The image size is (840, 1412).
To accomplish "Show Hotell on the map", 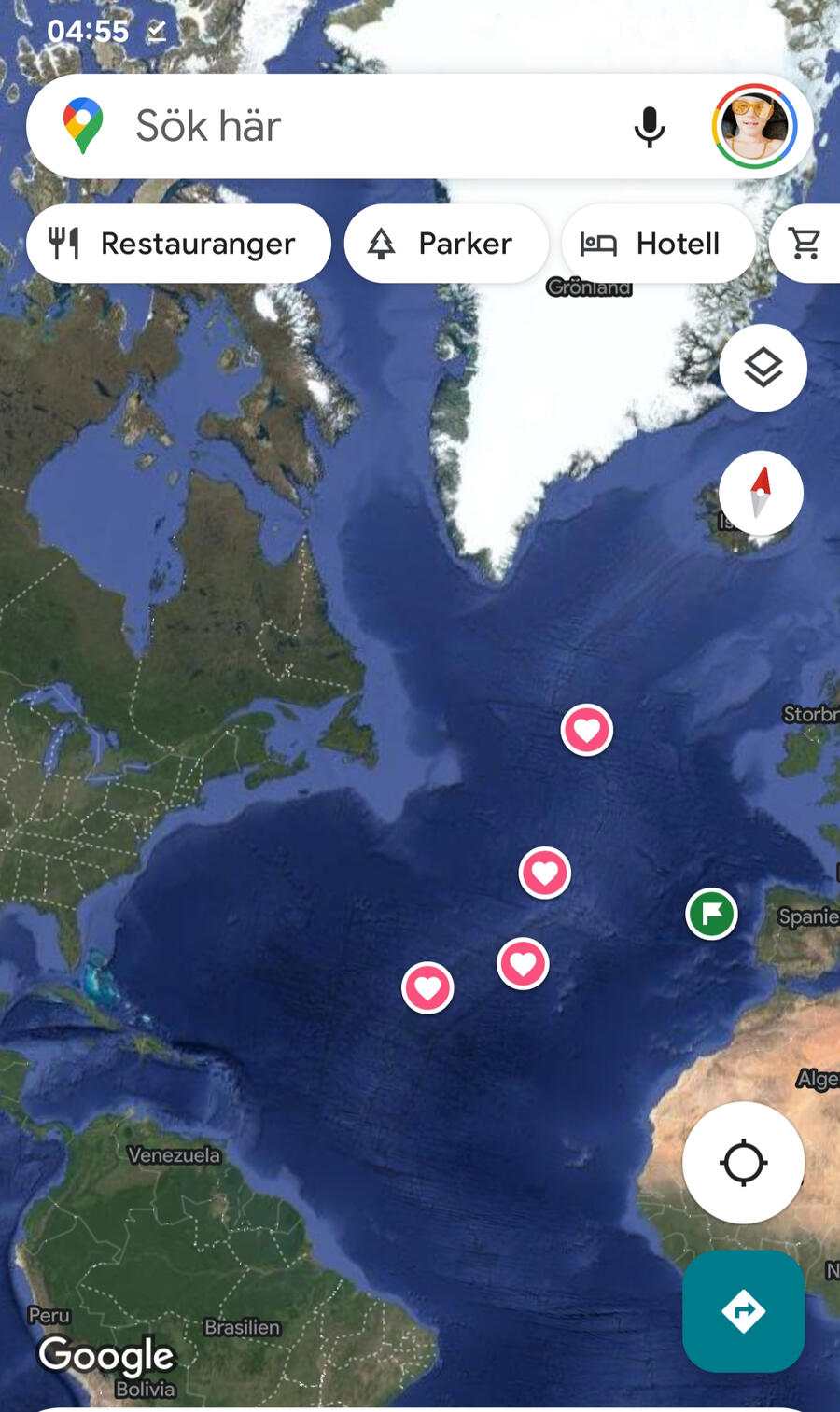I will tap(658, 244).
